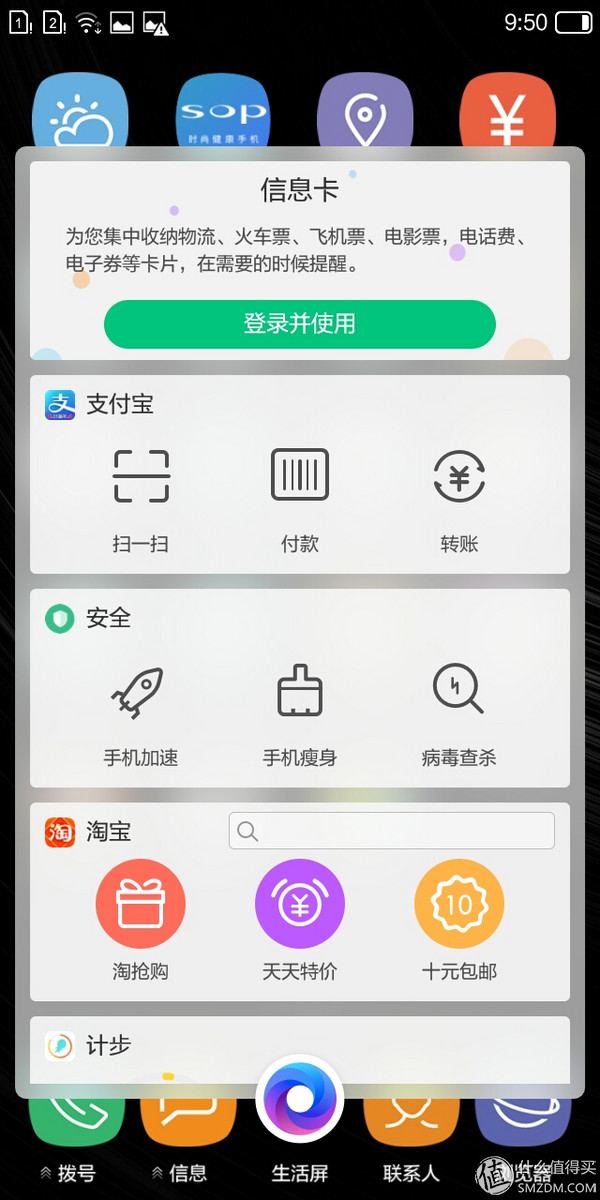Tap the 生活屏 center dock button

[x=300, y=1100]
